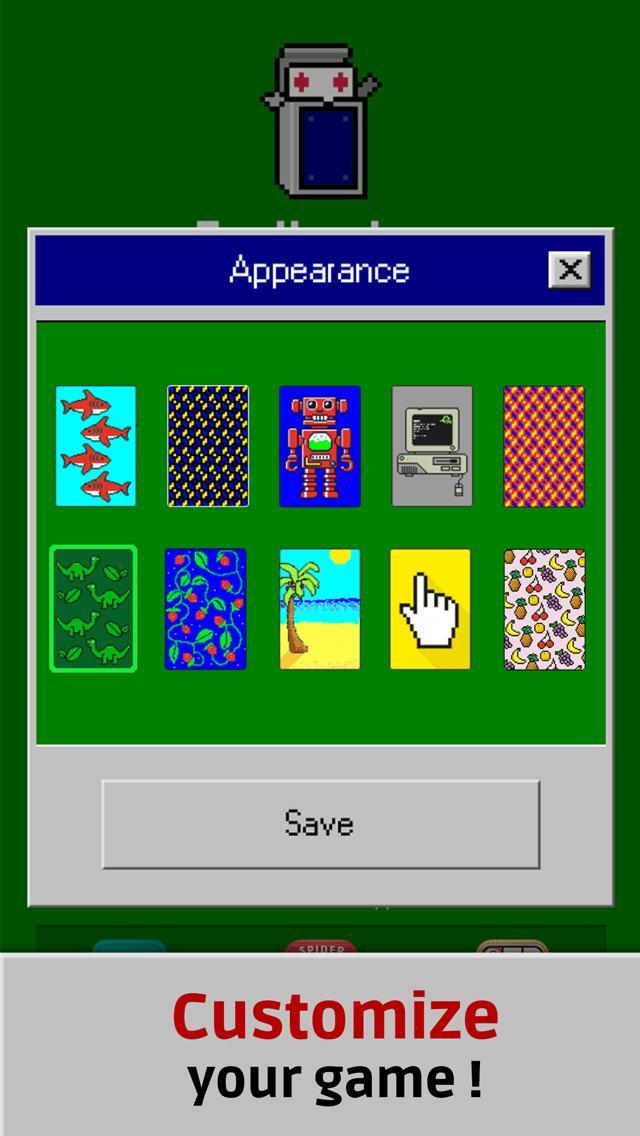Select the pointing hand cursor card back
Viewport: 640px width, 1136px height.
[x=430, y=609]
